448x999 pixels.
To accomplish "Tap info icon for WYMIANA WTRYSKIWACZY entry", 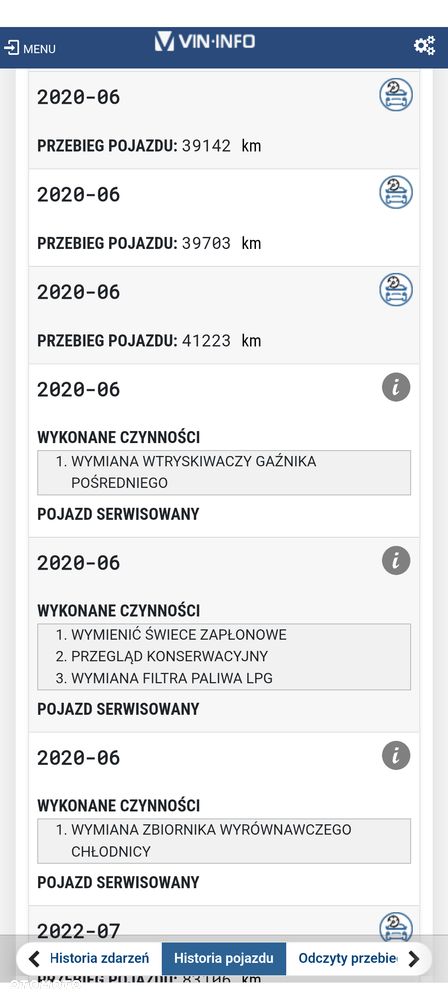I will pos(396,387).
